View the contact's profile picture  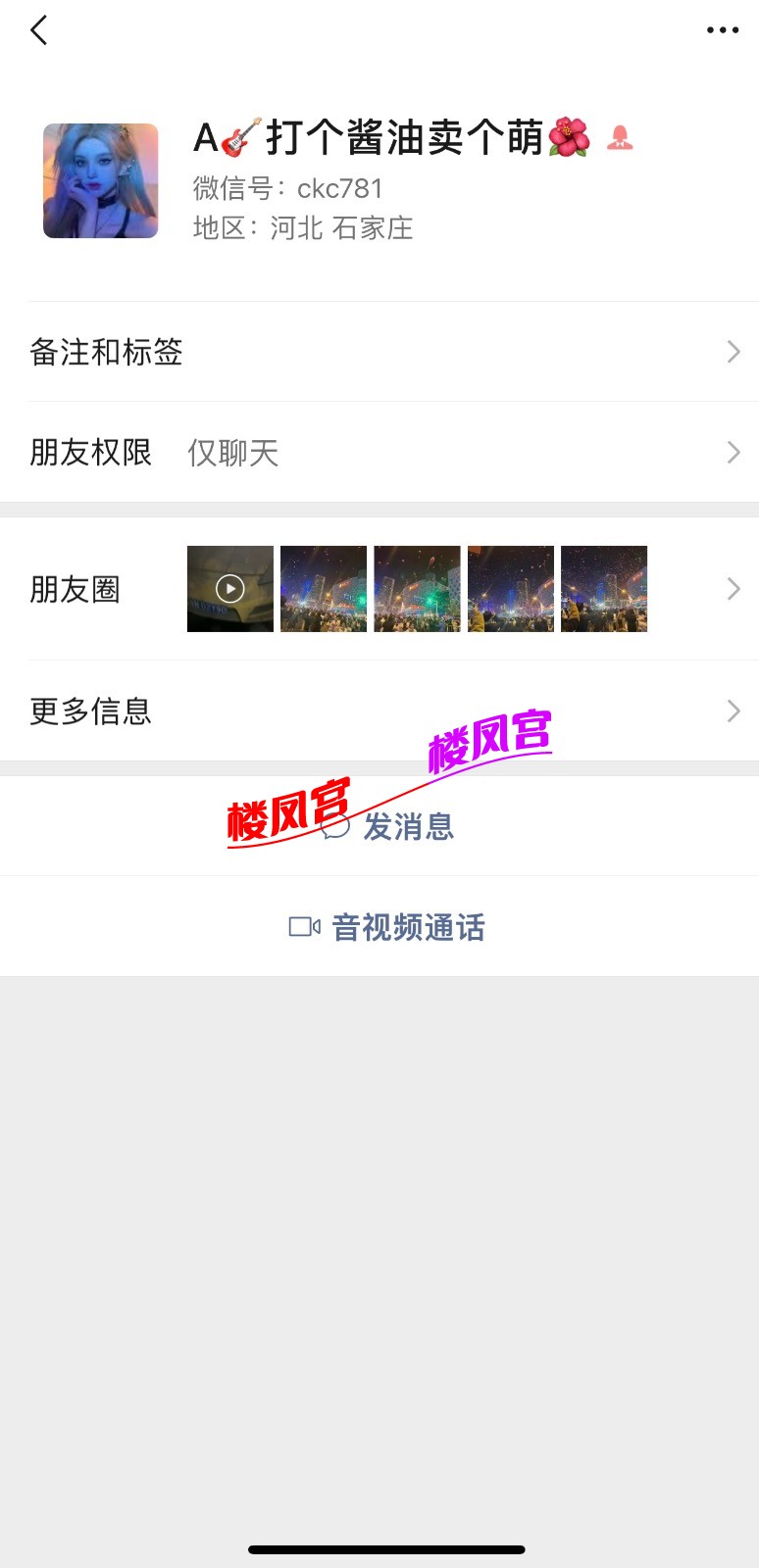pos(101,181)
